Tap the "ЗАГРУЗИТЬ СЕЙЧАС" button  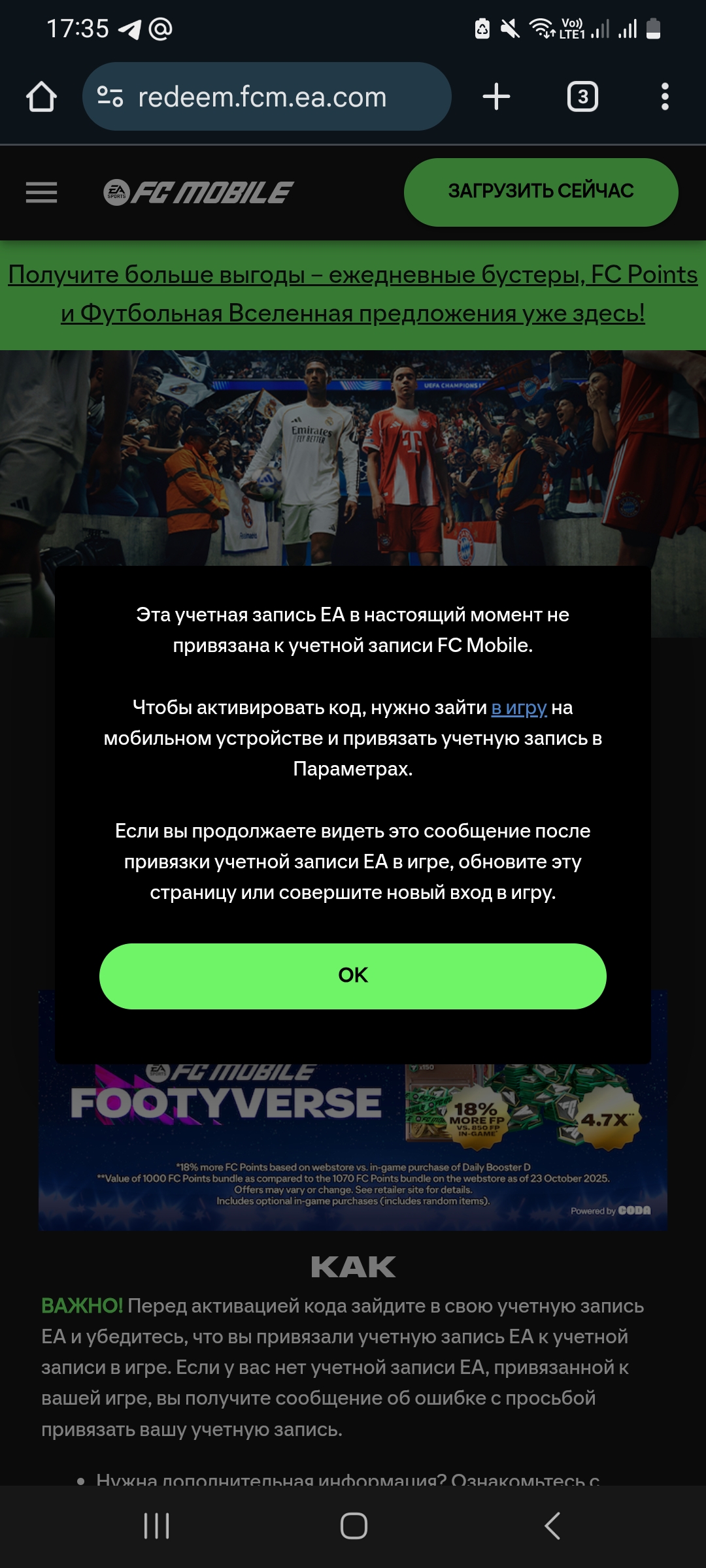541,192
